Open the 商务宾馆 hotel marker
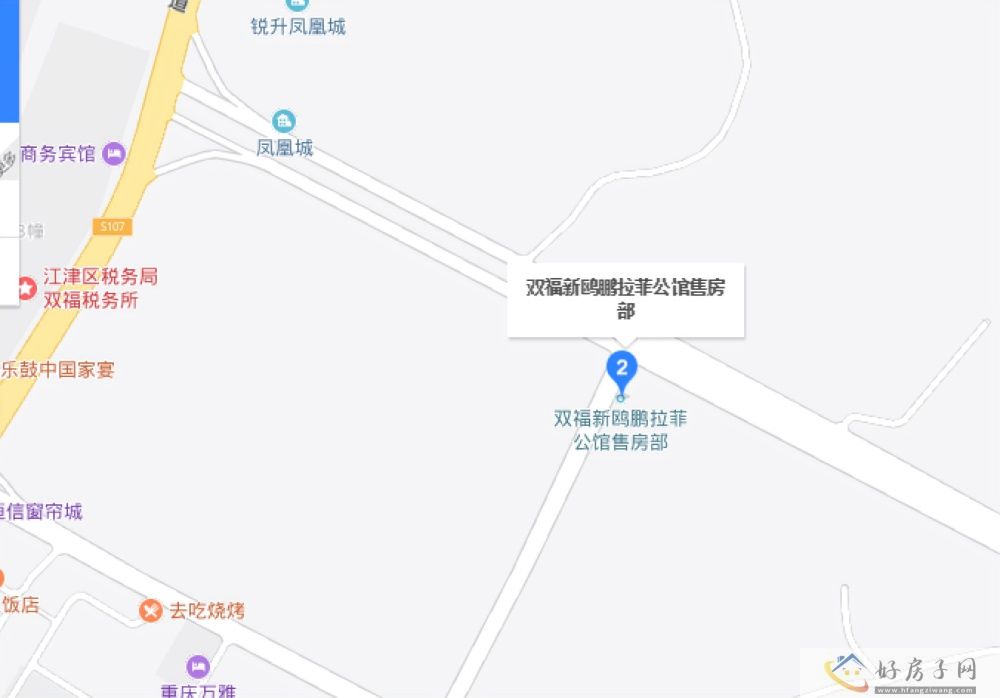Image resolution: width=1000 pixels, height=698 pixels. tap(115, 154)
